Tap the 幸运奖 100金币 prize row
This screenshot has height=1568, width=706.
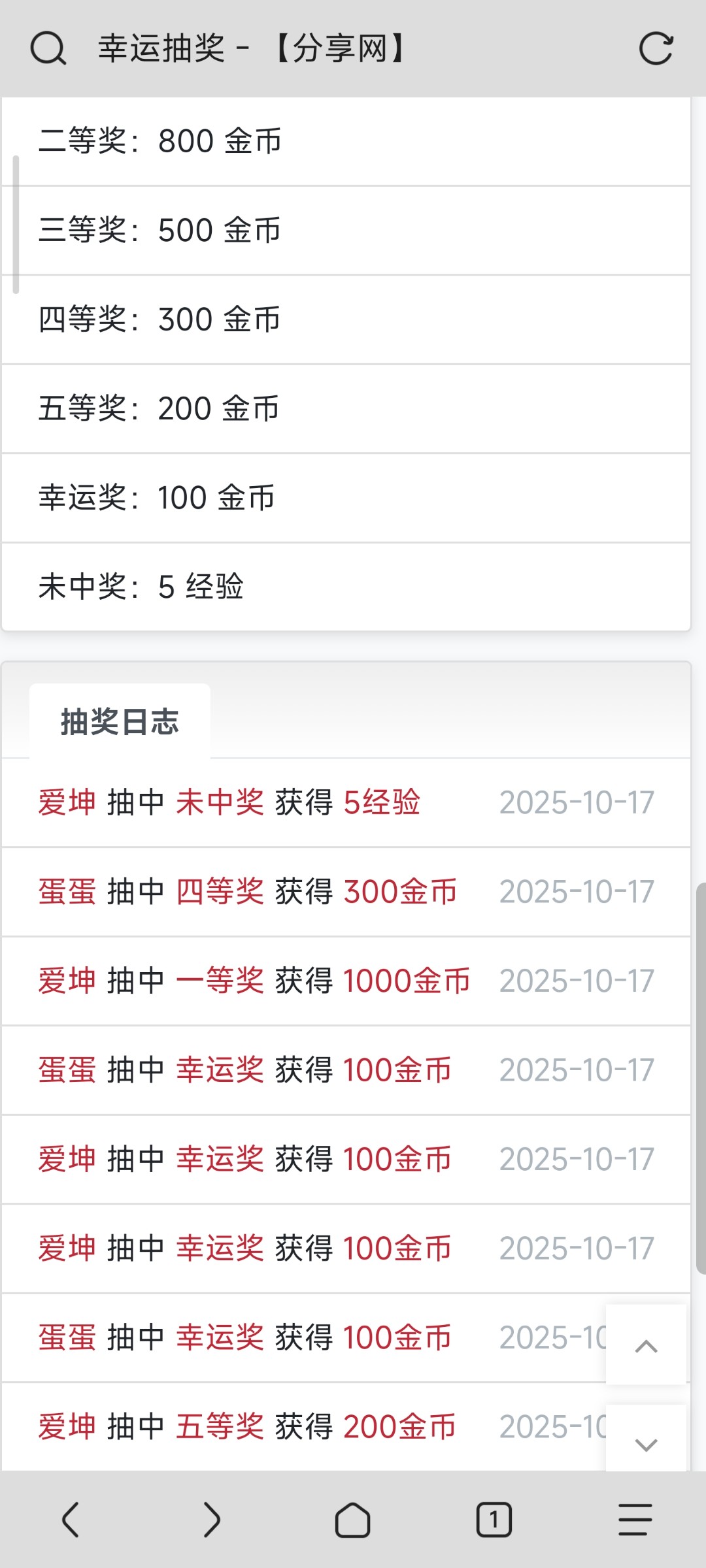pyautogui.click(x=353, y=497)
